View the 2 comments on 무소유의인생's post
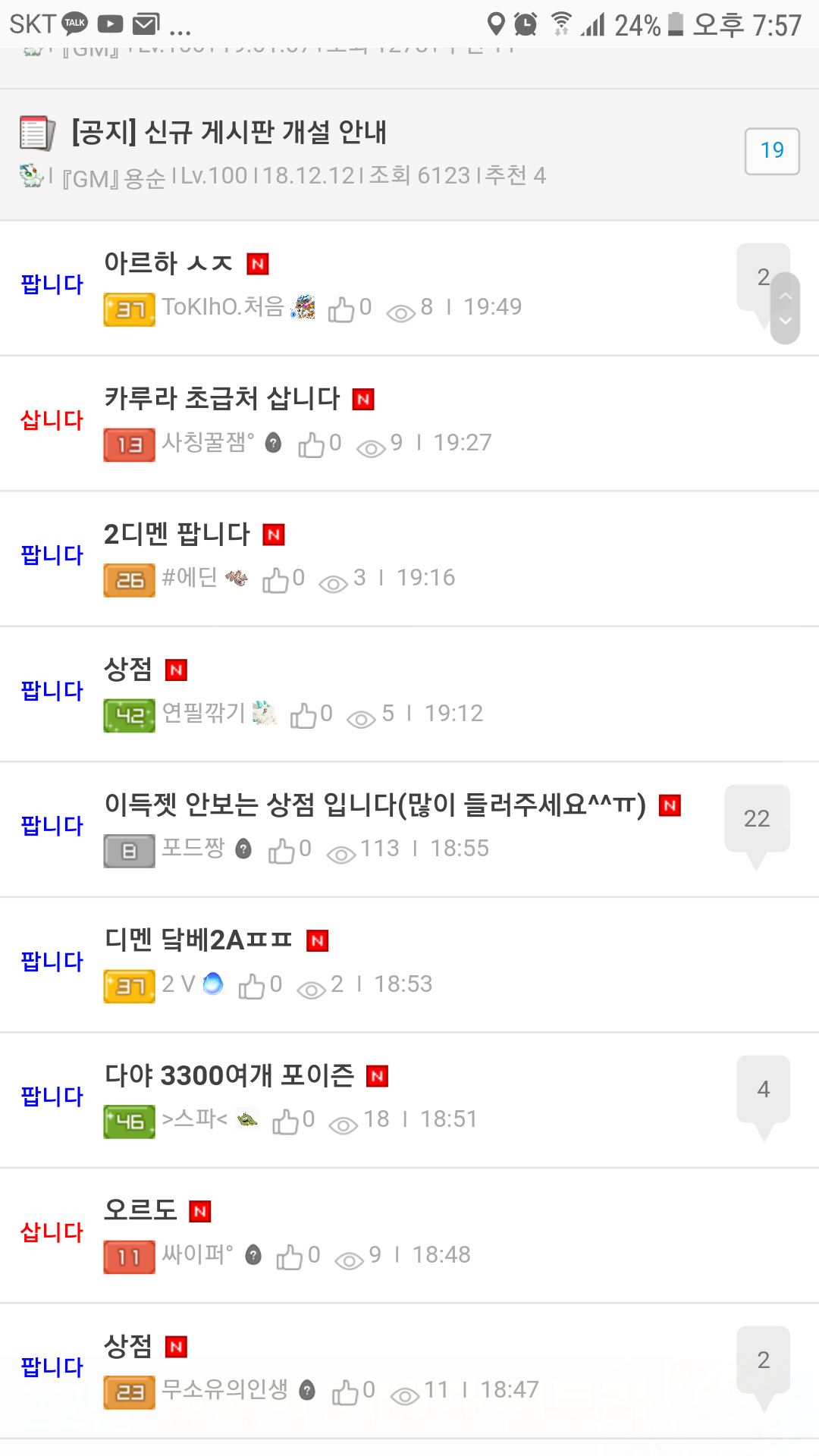This screenshot has width=819, height=1456. coord(763,1360)
